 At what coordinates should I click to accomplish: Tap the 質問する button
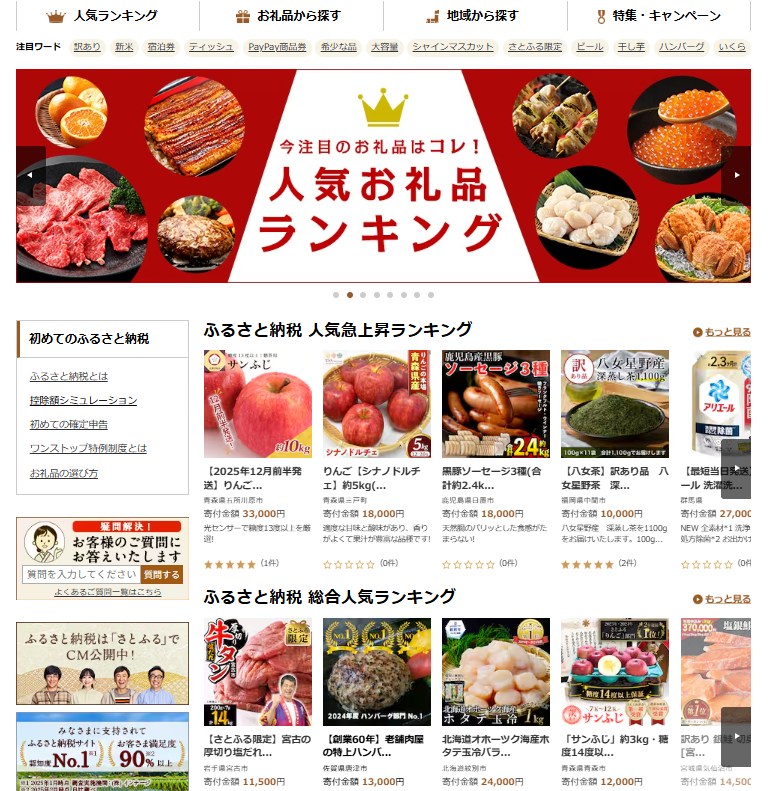coord(161,574)
